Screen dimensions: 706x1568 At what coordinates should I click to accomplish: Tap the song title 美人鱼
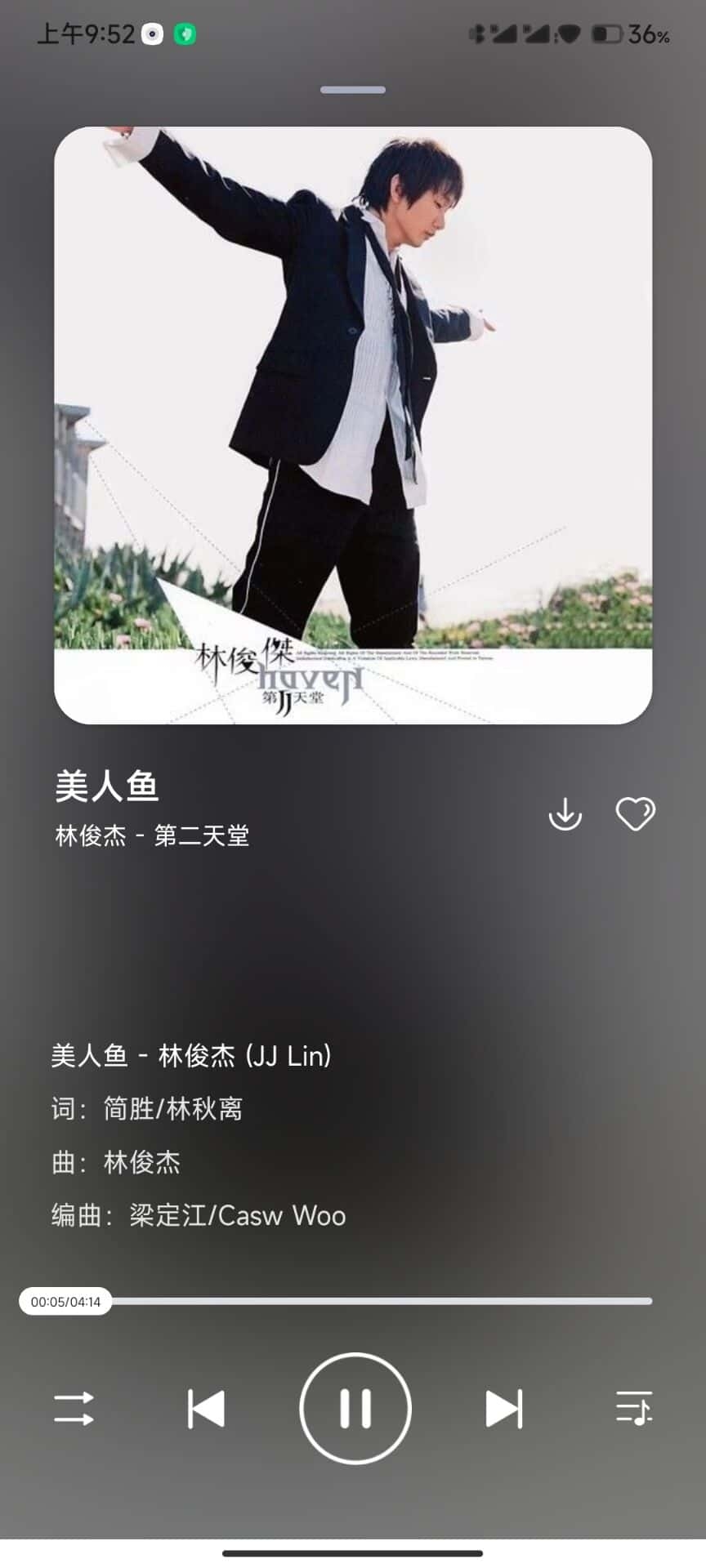coord(106,786)
